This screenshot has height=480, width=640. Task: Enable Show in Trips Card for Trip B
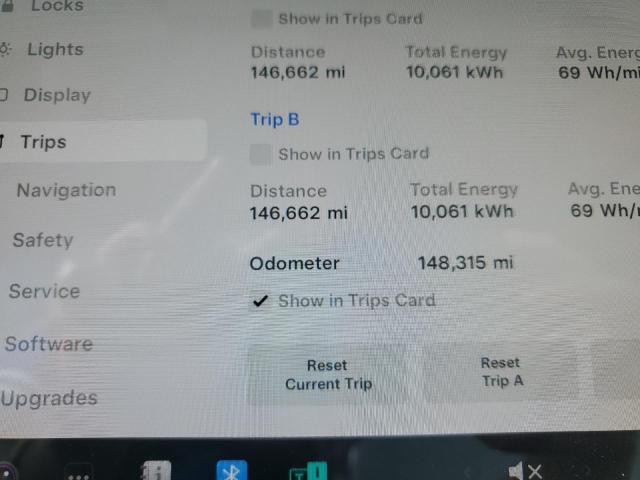261,154
